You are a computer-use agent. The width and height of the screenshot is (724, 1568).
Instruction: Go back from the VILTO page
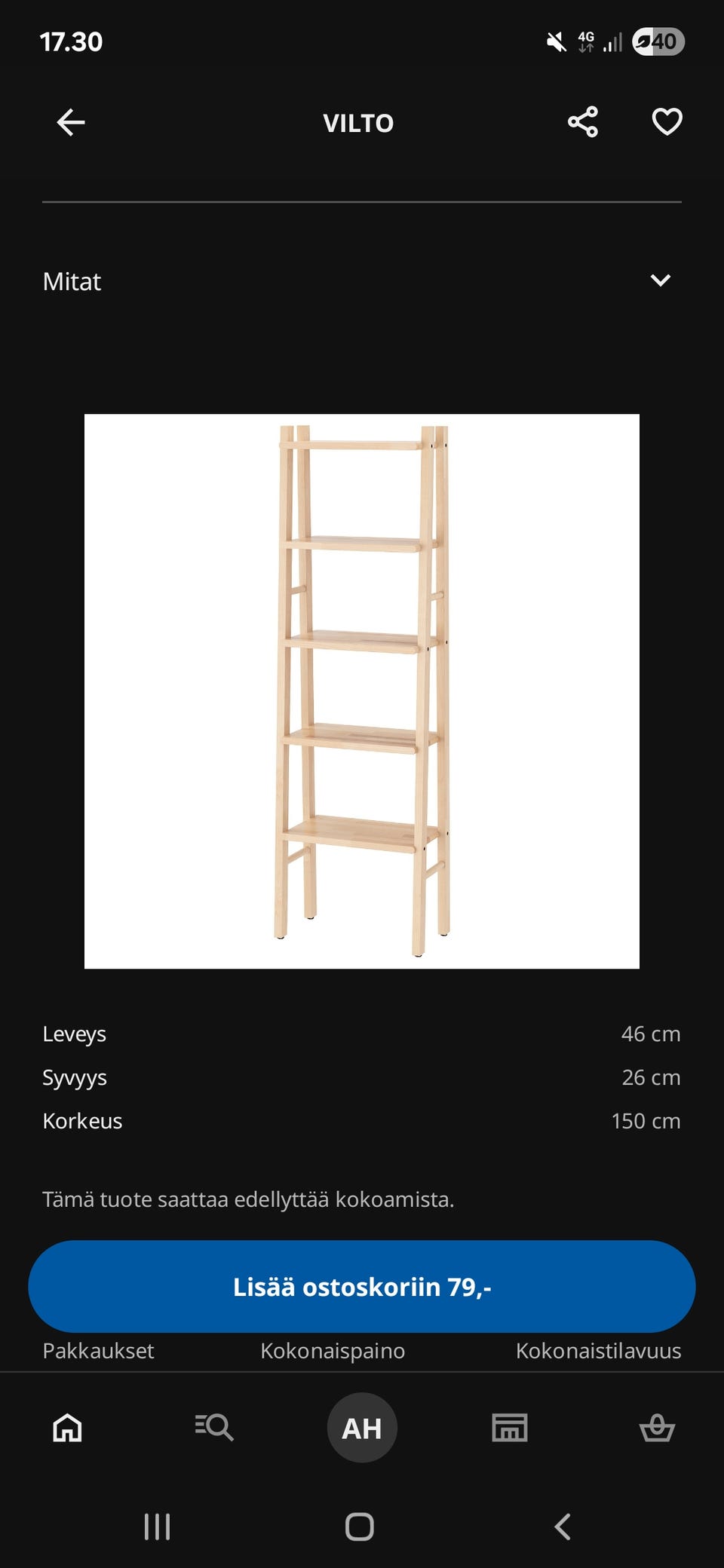[x=71, y=122]
